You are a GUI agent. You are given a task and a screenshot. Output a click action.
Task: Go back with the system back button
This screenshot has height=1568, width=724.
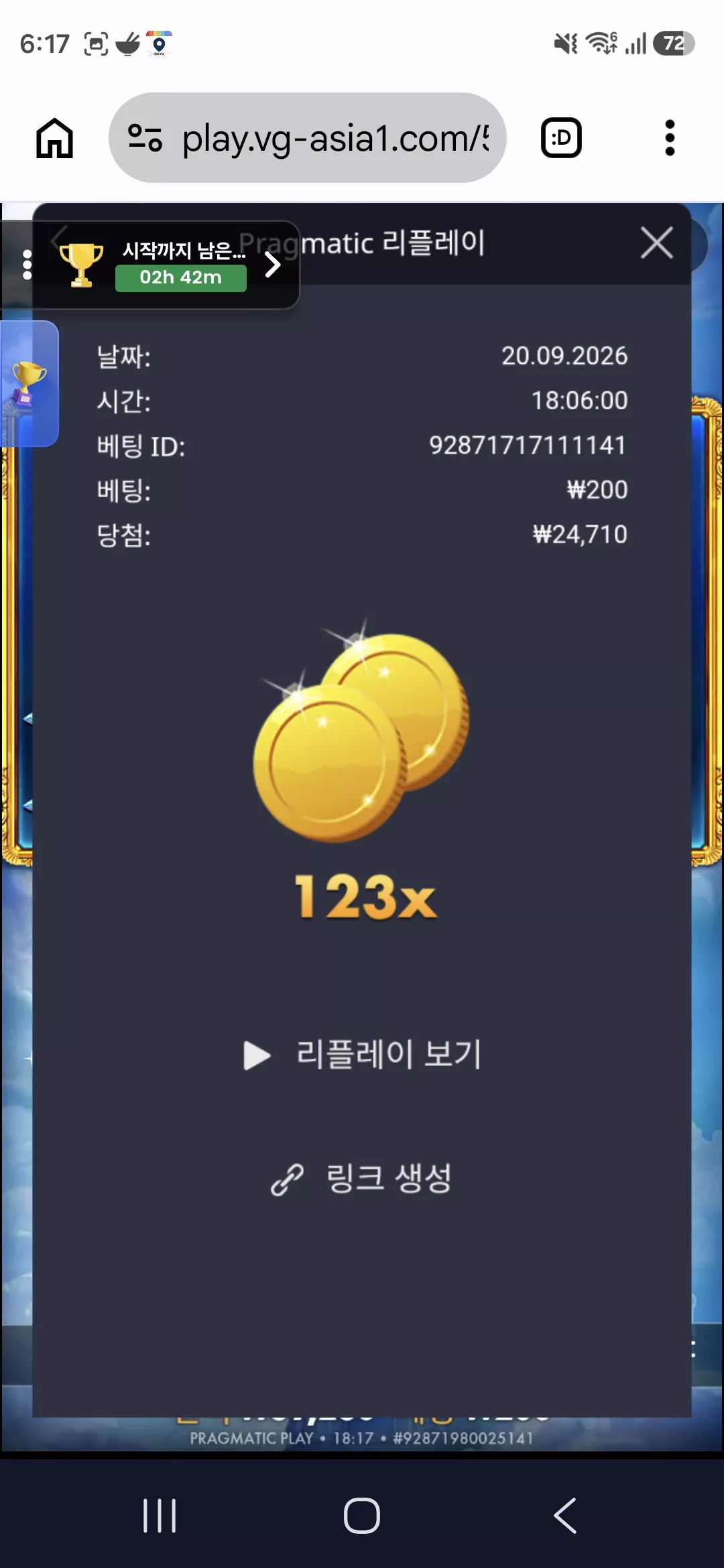pyautogui.click(x=565, y=1515)
